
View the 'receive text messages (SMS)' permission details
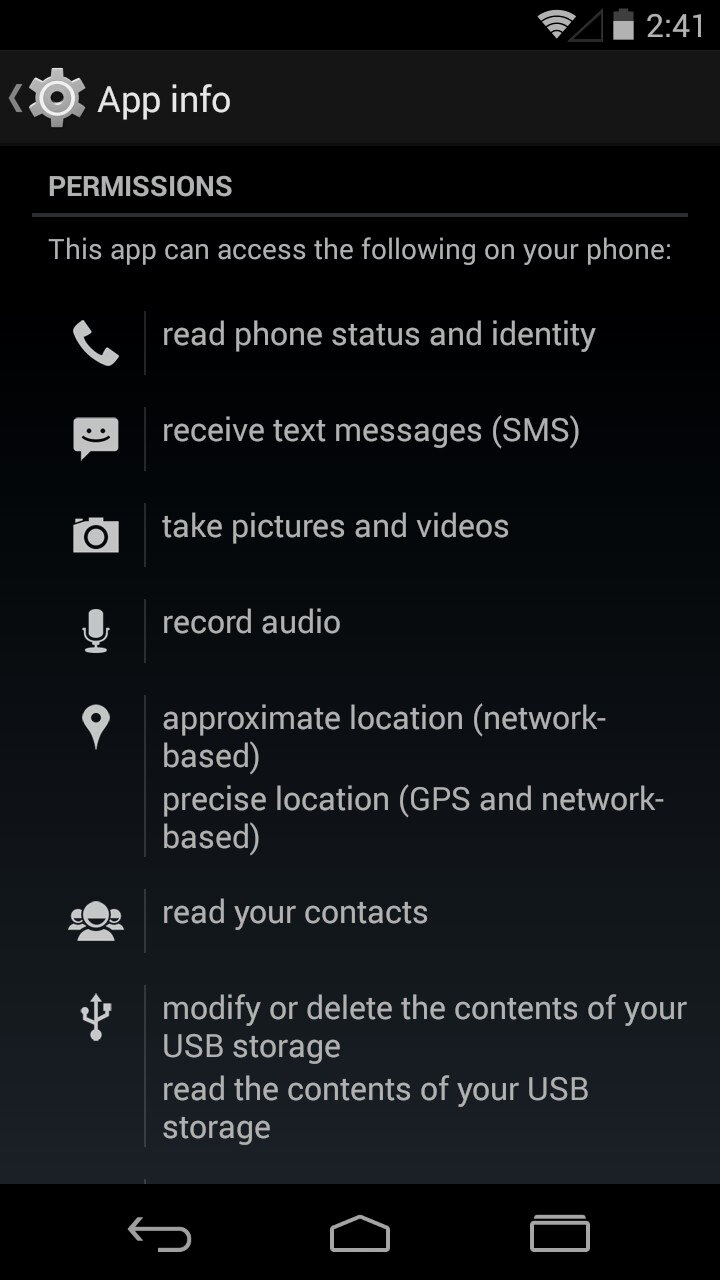pyautogui.click(x=360, y=438)
